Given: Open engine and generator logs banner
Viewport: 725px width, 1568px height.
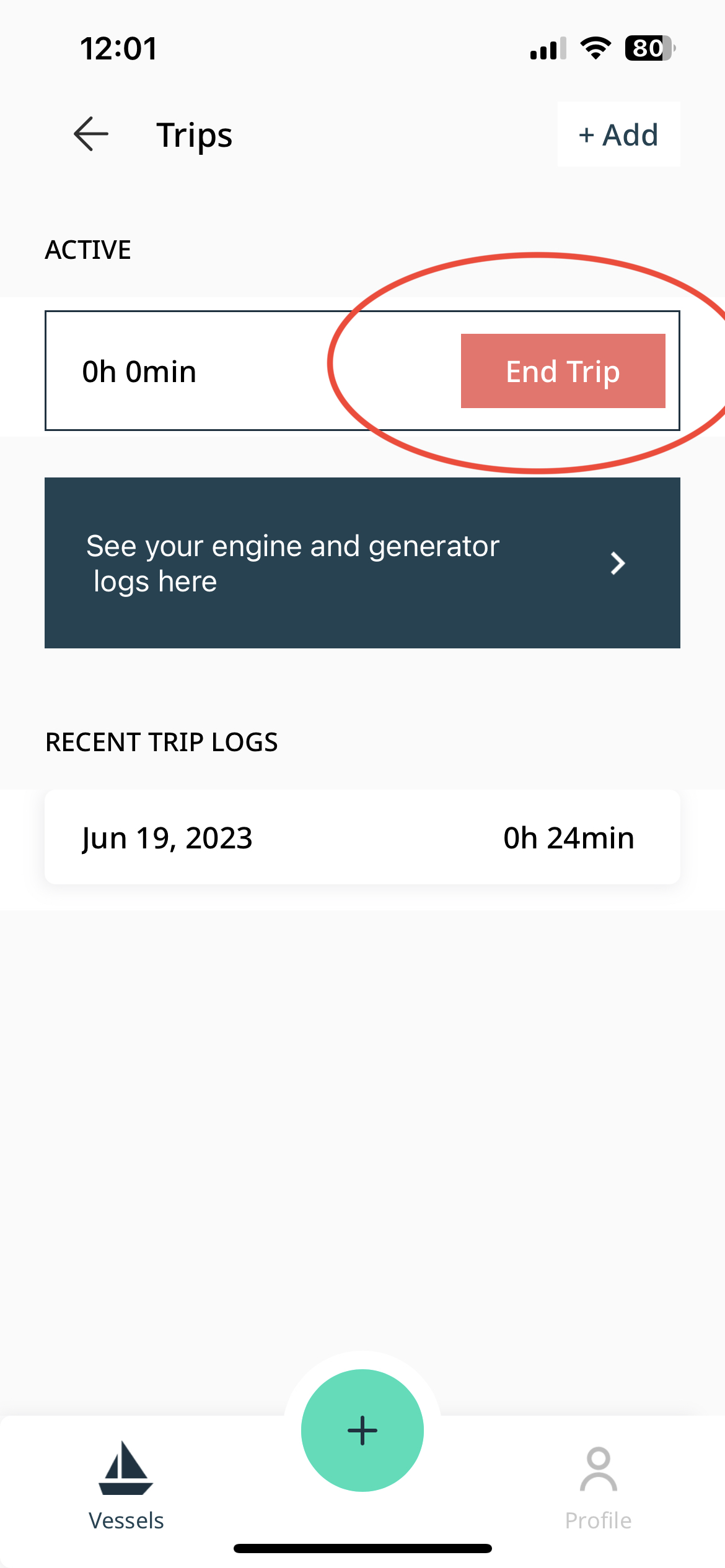Looking at the screenshot, I should pos(362,563).
